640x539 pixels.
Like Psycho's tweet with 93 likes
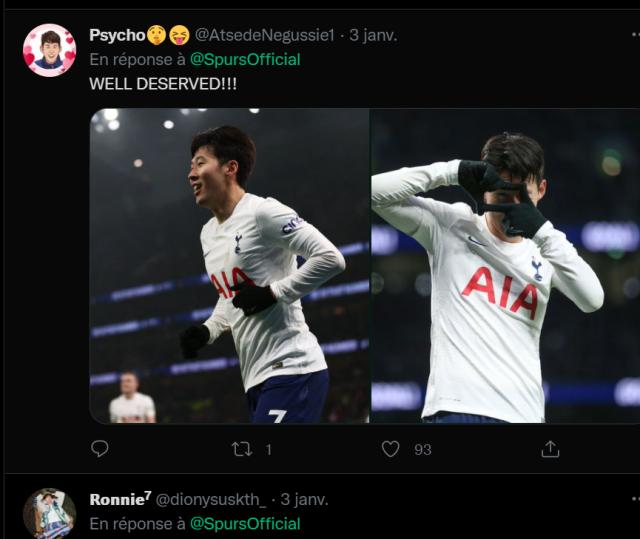(391, 449)
